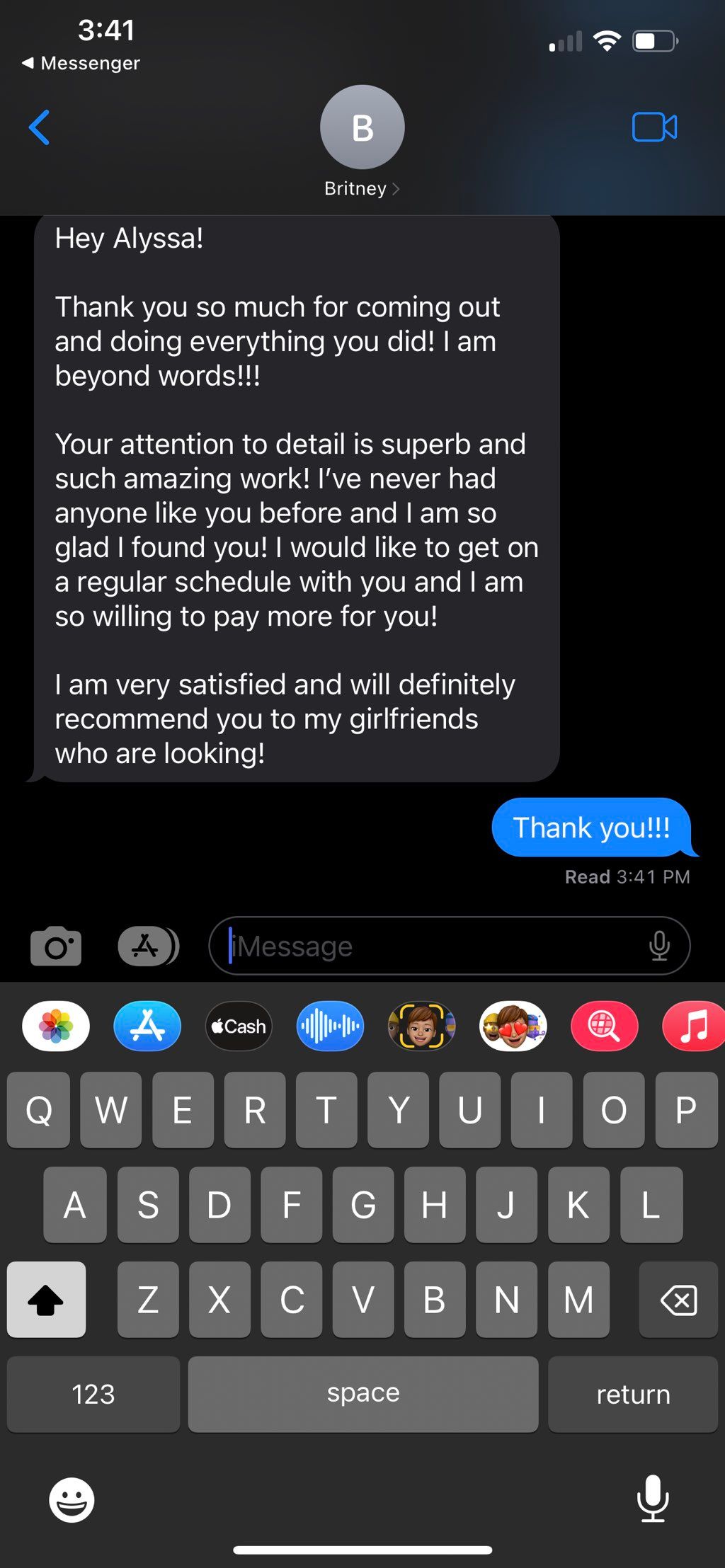The height and width of the screenshot is (1568, 725).
Task: Send money with Apple Cash
Action: 239,1026
